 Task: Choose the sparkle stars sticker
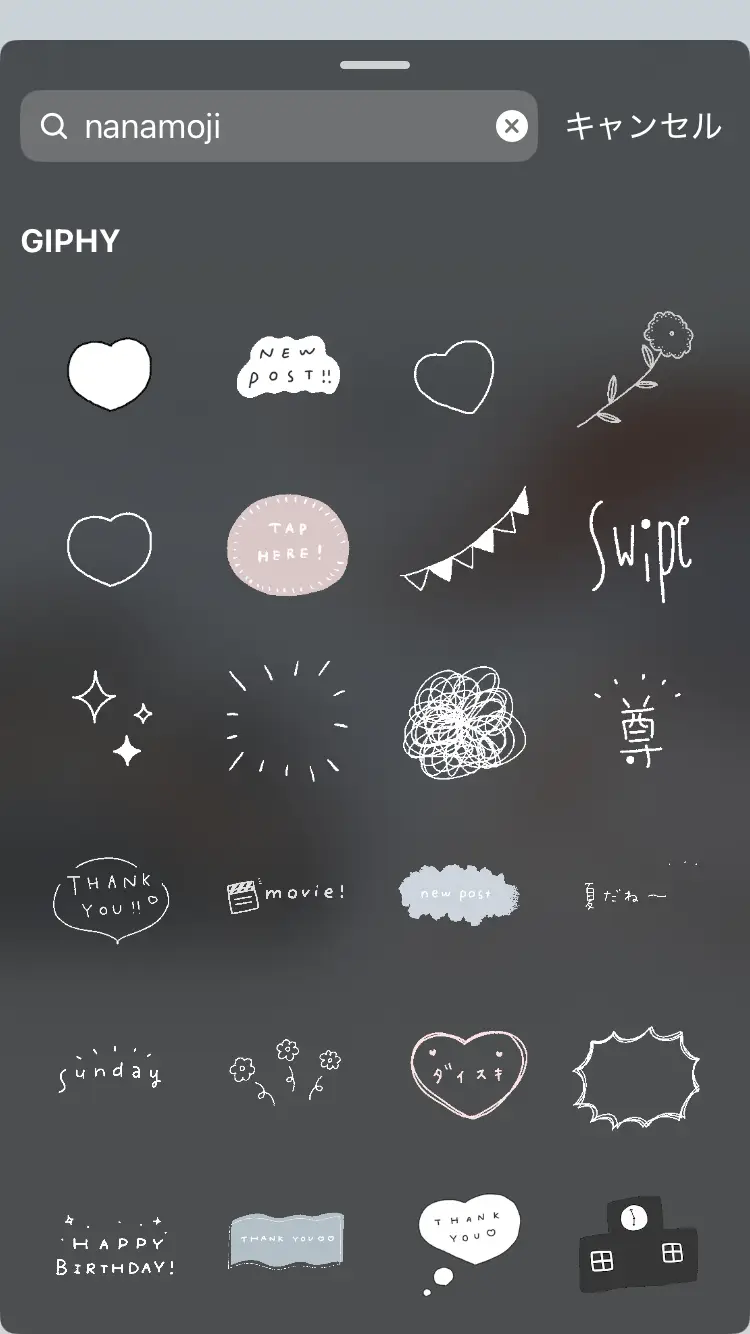click(x=112, y=716)
